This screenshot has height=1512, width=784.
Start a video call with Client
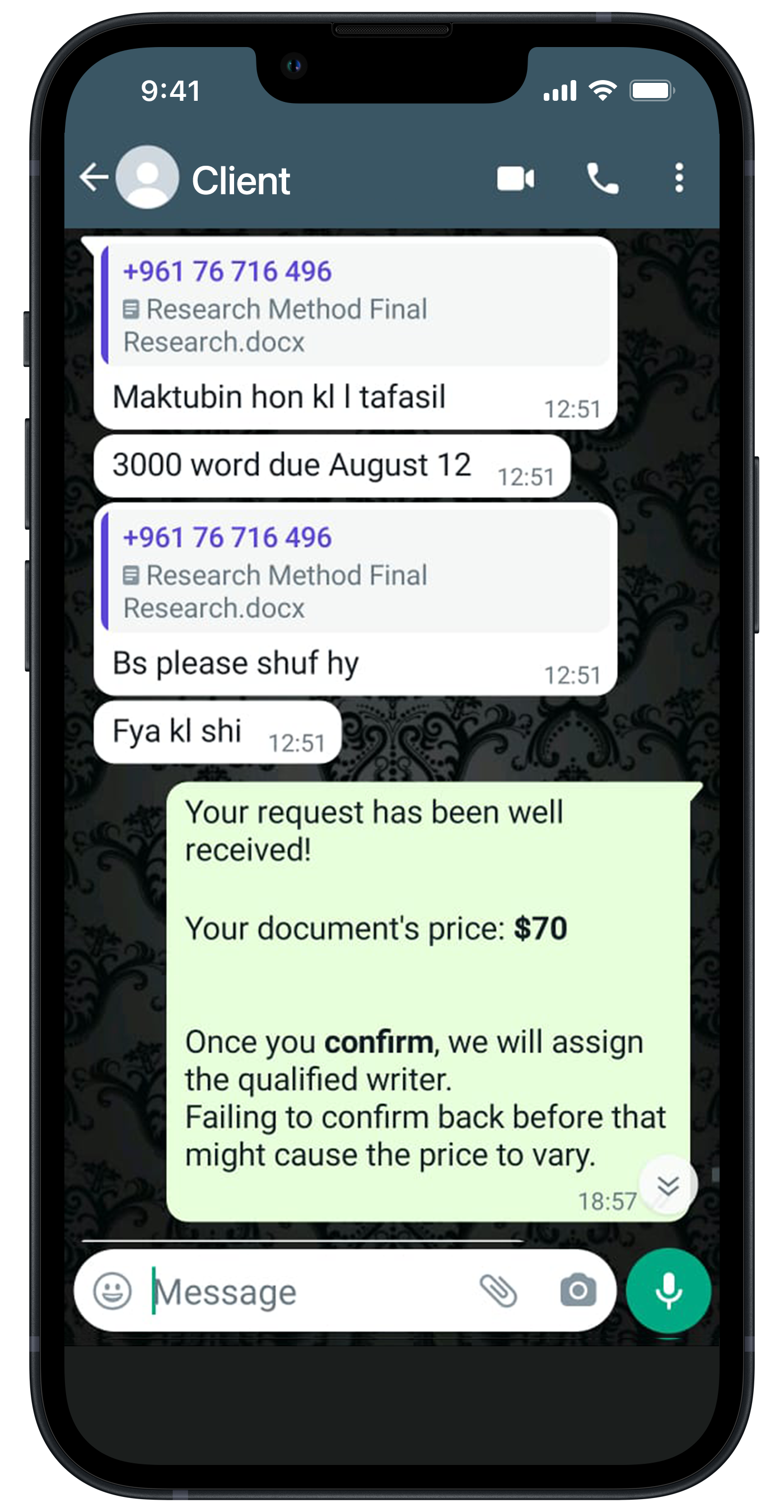(x=515, y=179)
